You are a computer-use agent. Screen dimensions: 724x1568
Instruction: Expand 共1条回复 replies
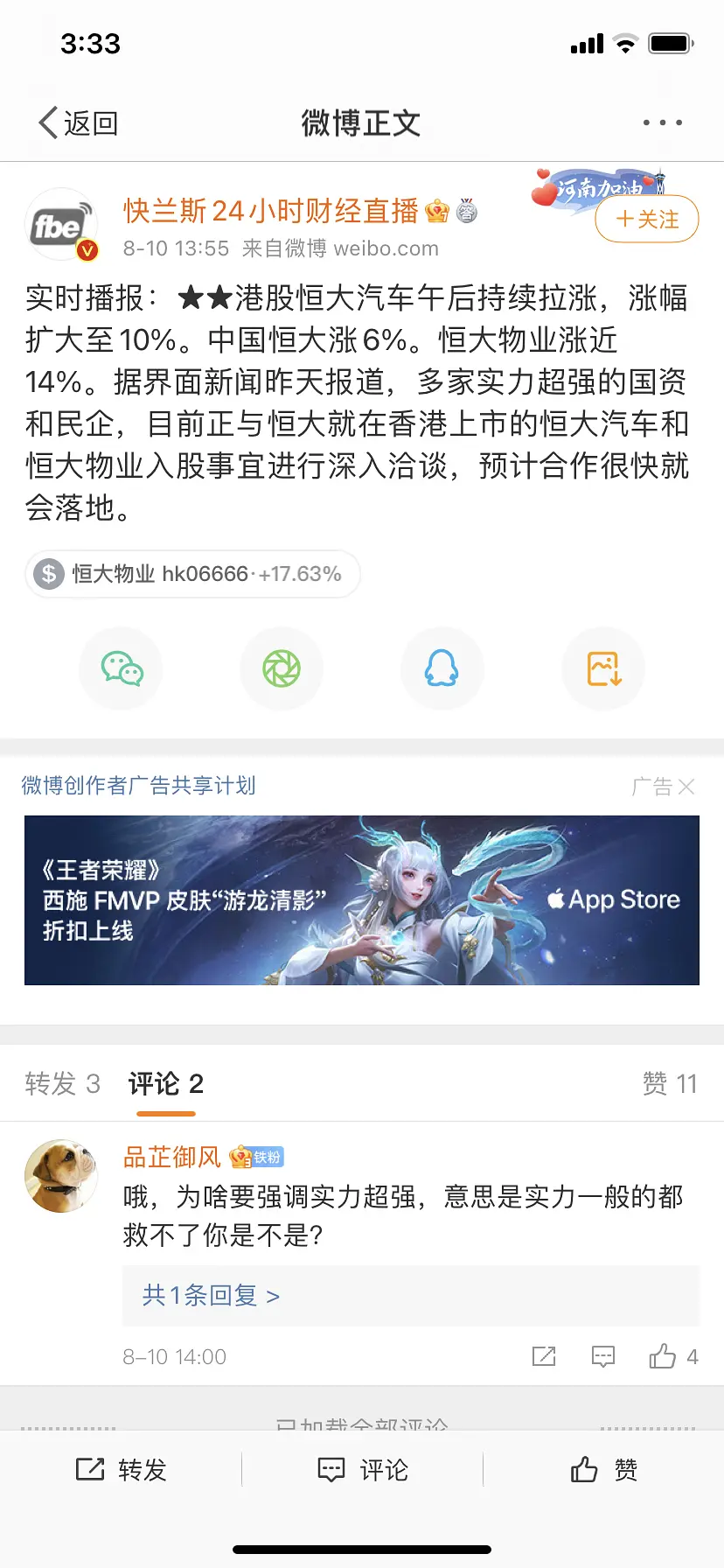pos(211,1295)
